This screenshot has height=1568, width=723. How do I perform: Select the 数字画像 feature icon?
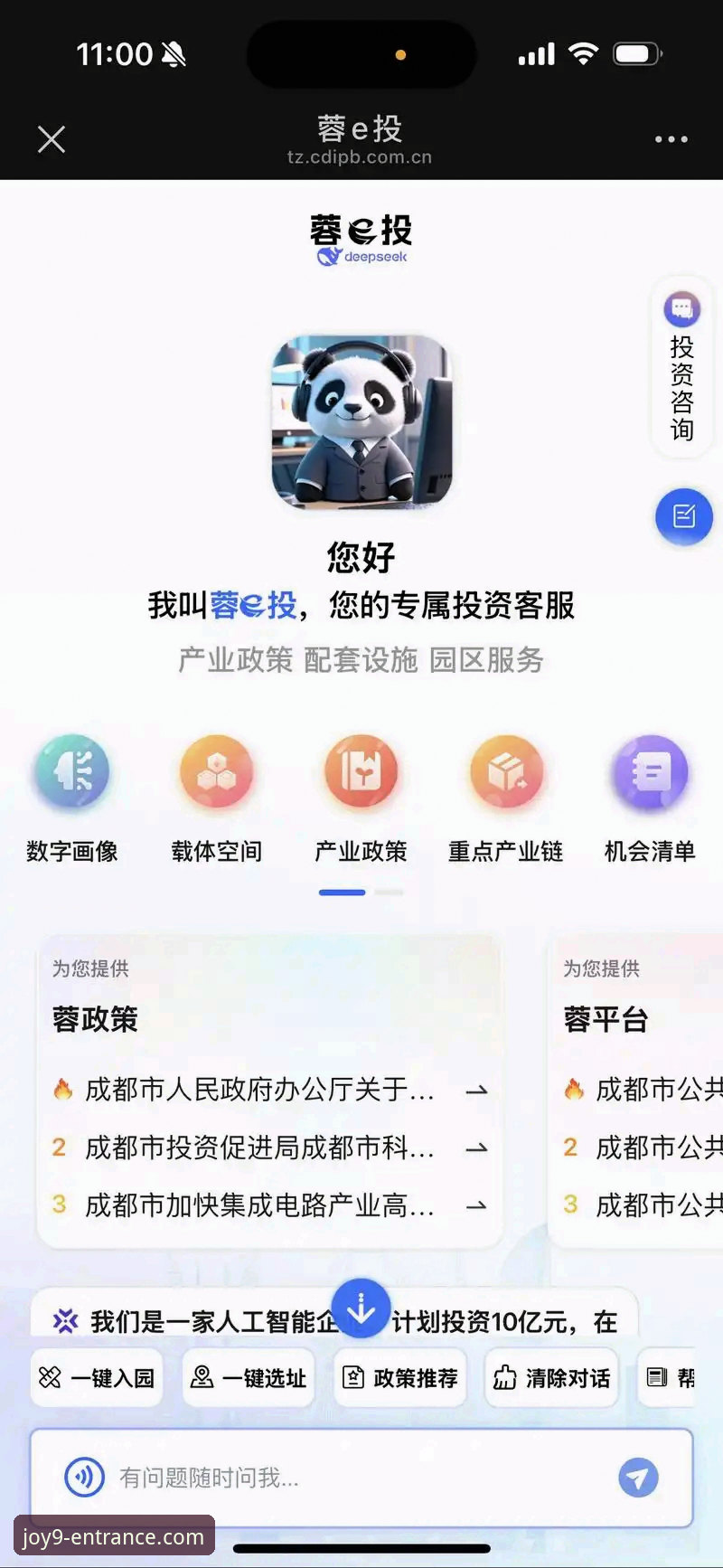click(72, 771)
